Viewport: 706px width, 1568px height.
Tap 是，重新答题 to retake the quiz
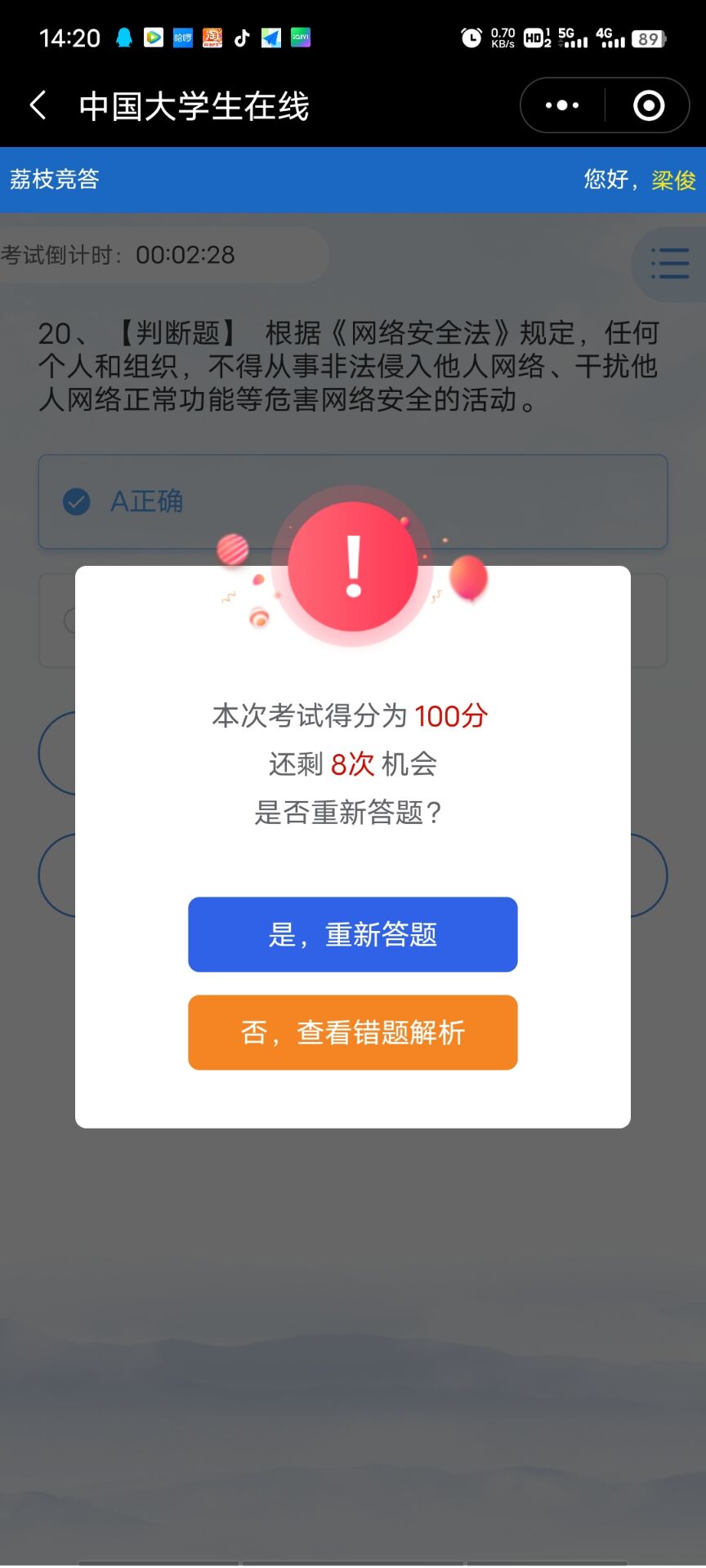[x=353, y=934]
